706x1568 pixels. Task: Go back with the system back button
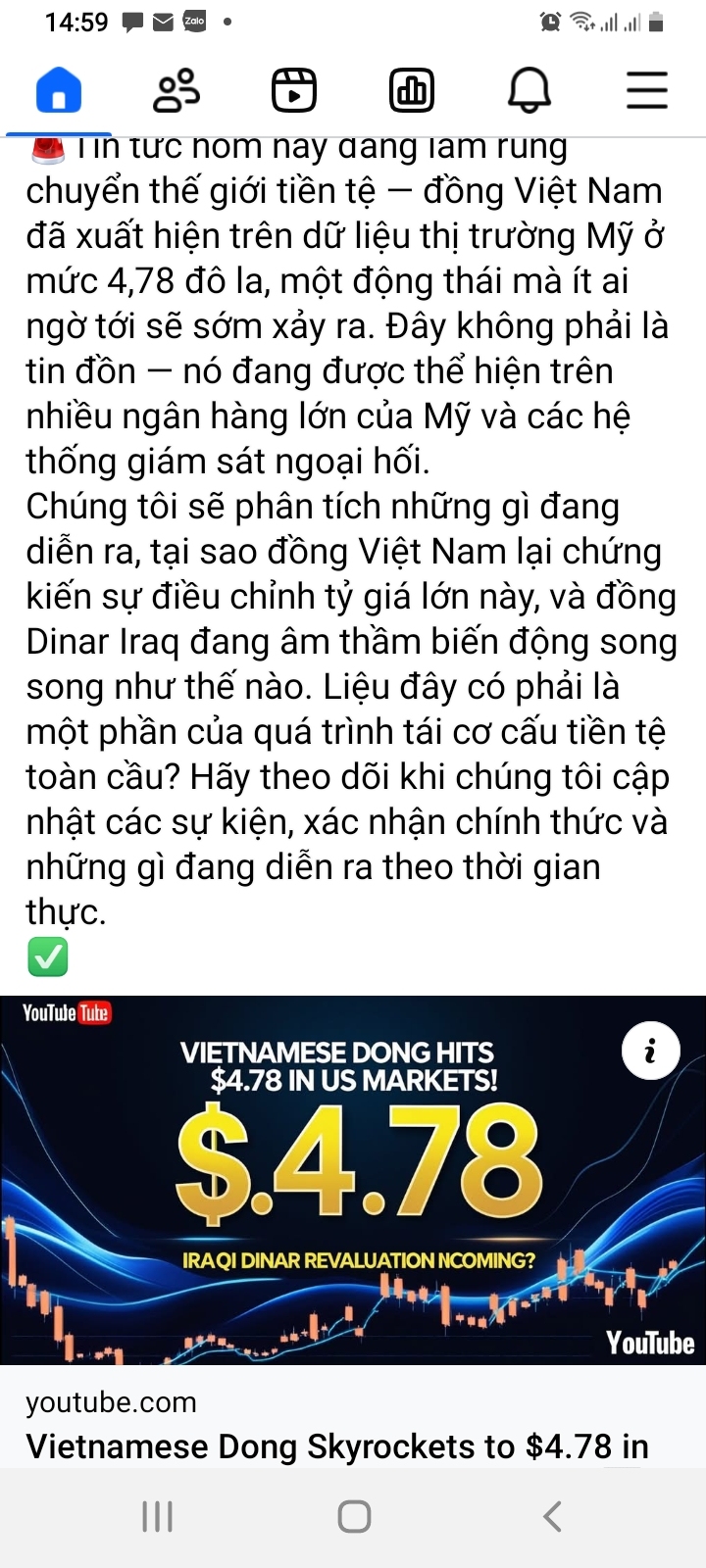tap(552, 1516)
